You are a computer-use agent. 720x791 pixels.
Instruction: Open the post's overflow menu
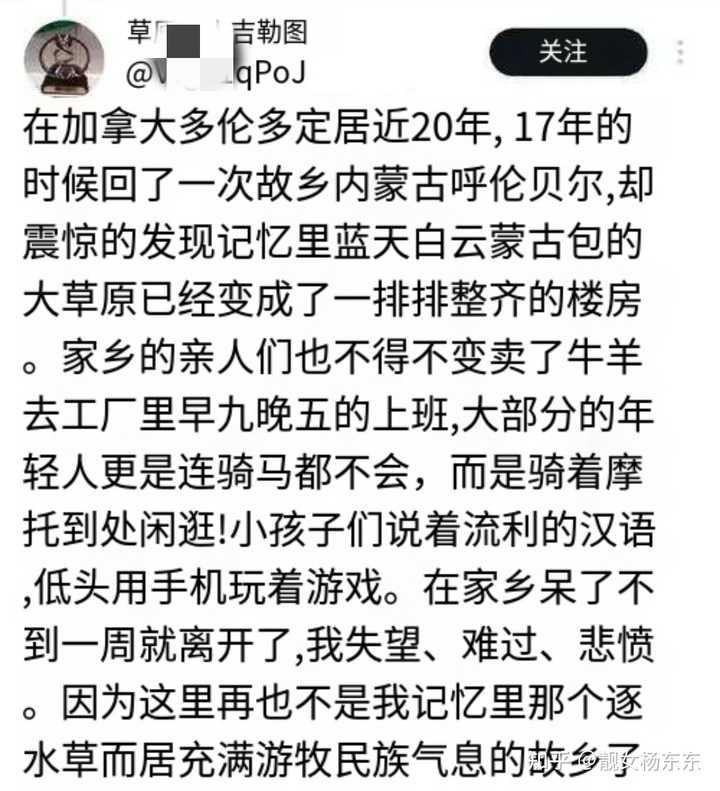681,53
